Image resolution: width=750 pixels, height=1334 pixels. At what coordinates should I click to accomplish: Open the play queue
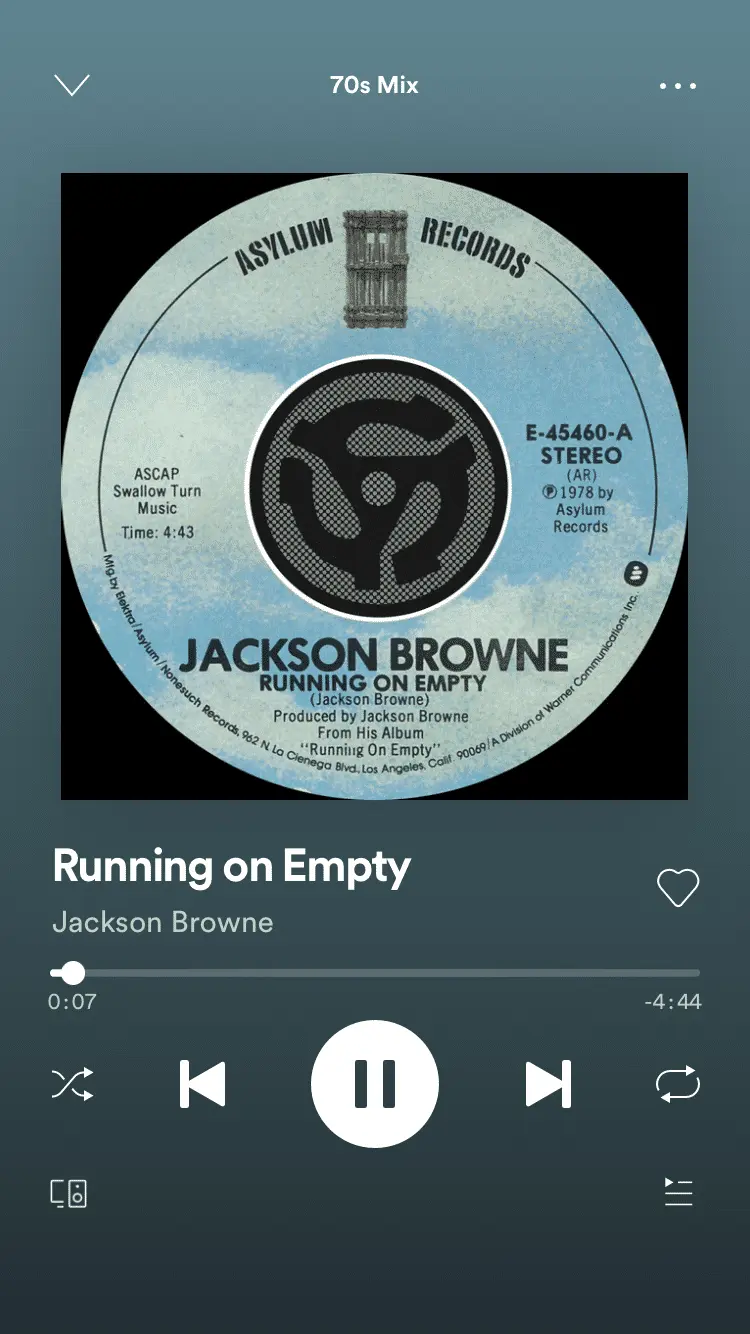coord(678,1192)
